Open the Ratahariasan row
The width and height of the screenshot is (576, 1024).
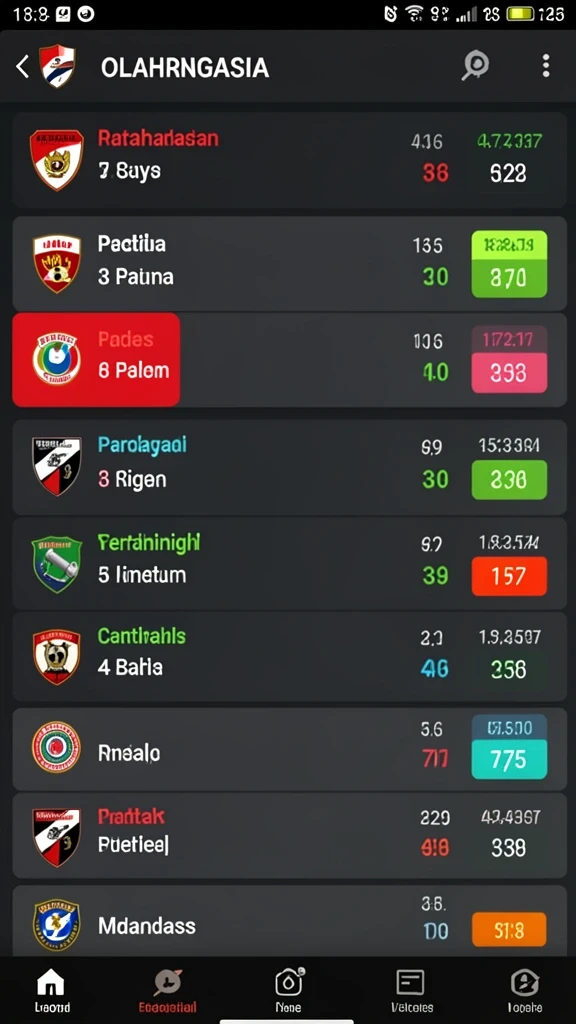pyautogui.click(x=289, y=160)
